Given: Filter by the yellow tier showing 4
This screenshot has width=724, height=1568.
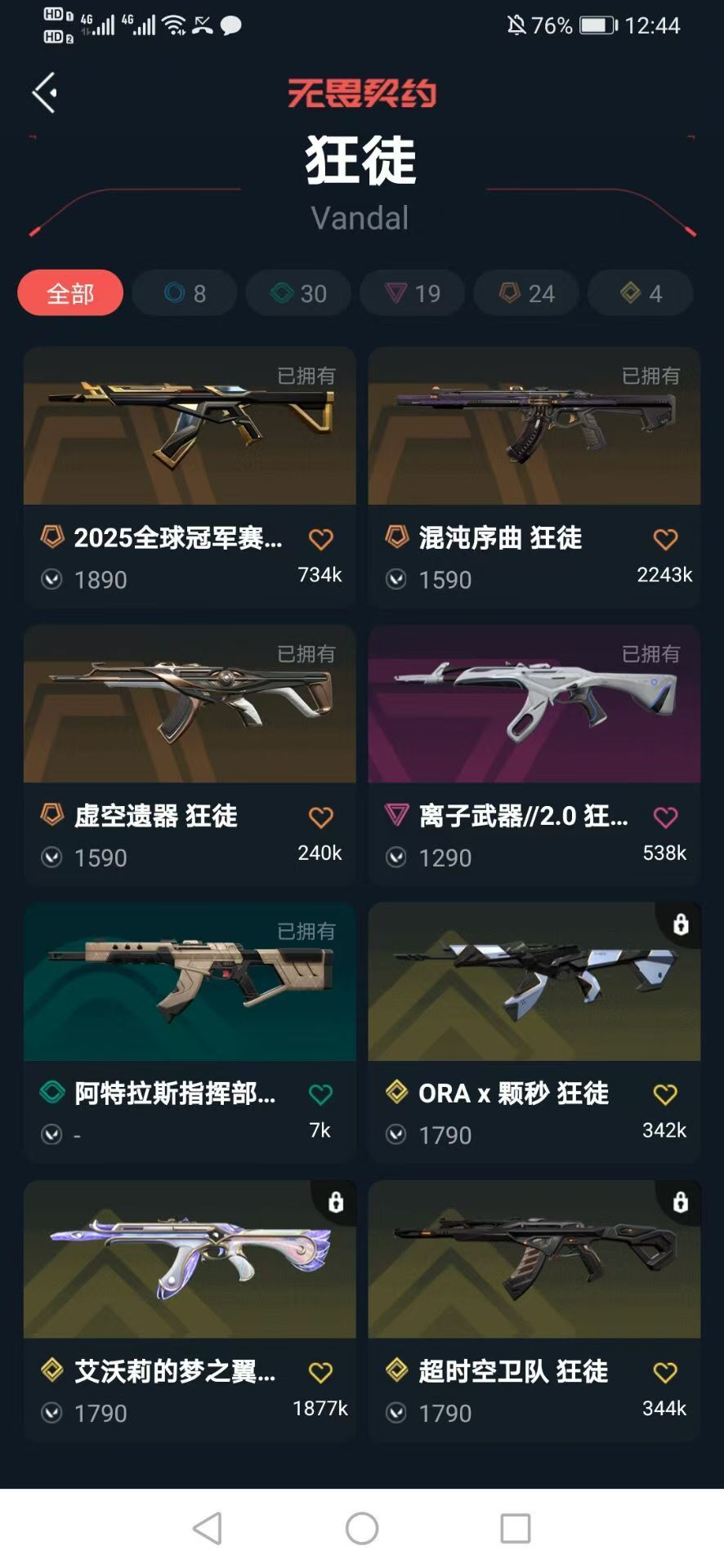Looking at the screenshot, I should click(641, 292).
